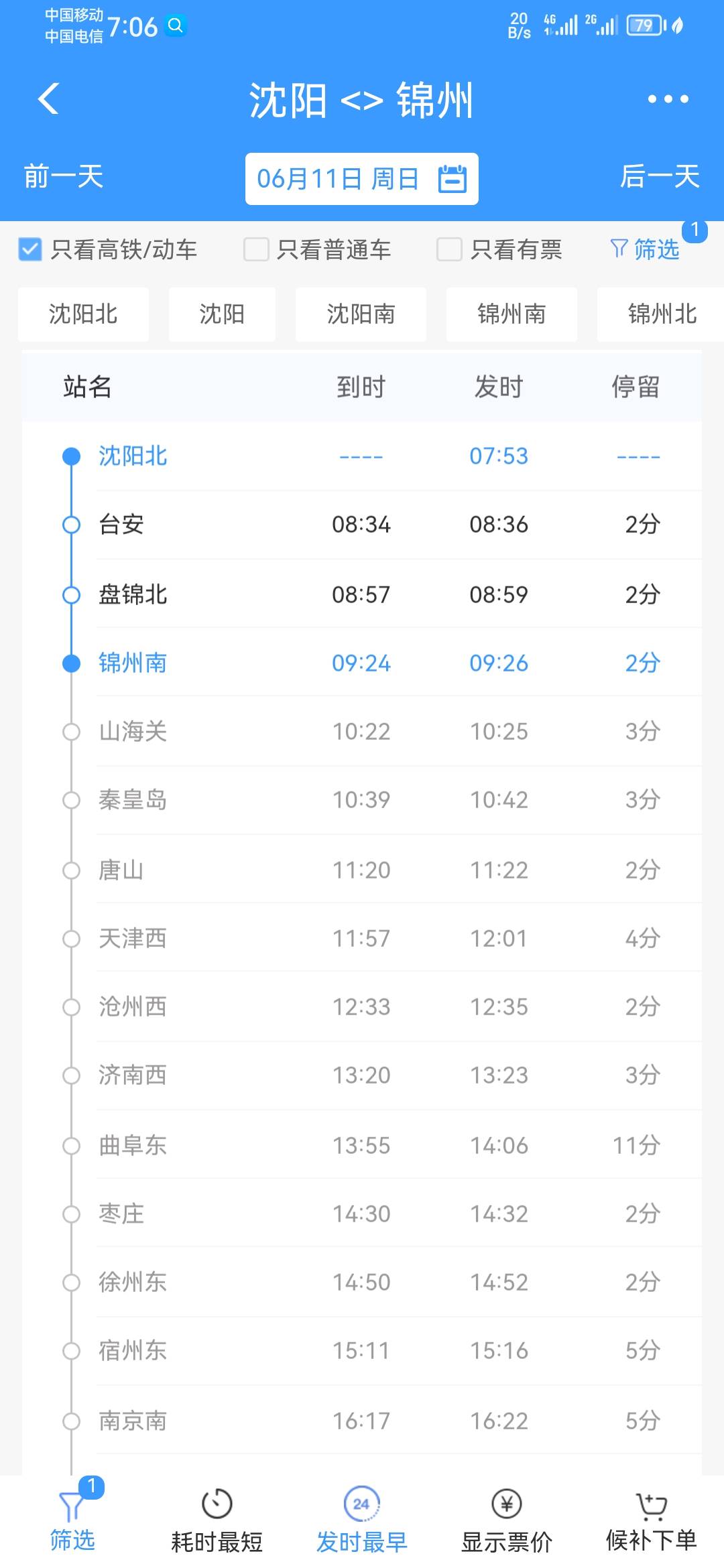
Task: Go to next day (后一天)
Action: (x=660, y=177)
